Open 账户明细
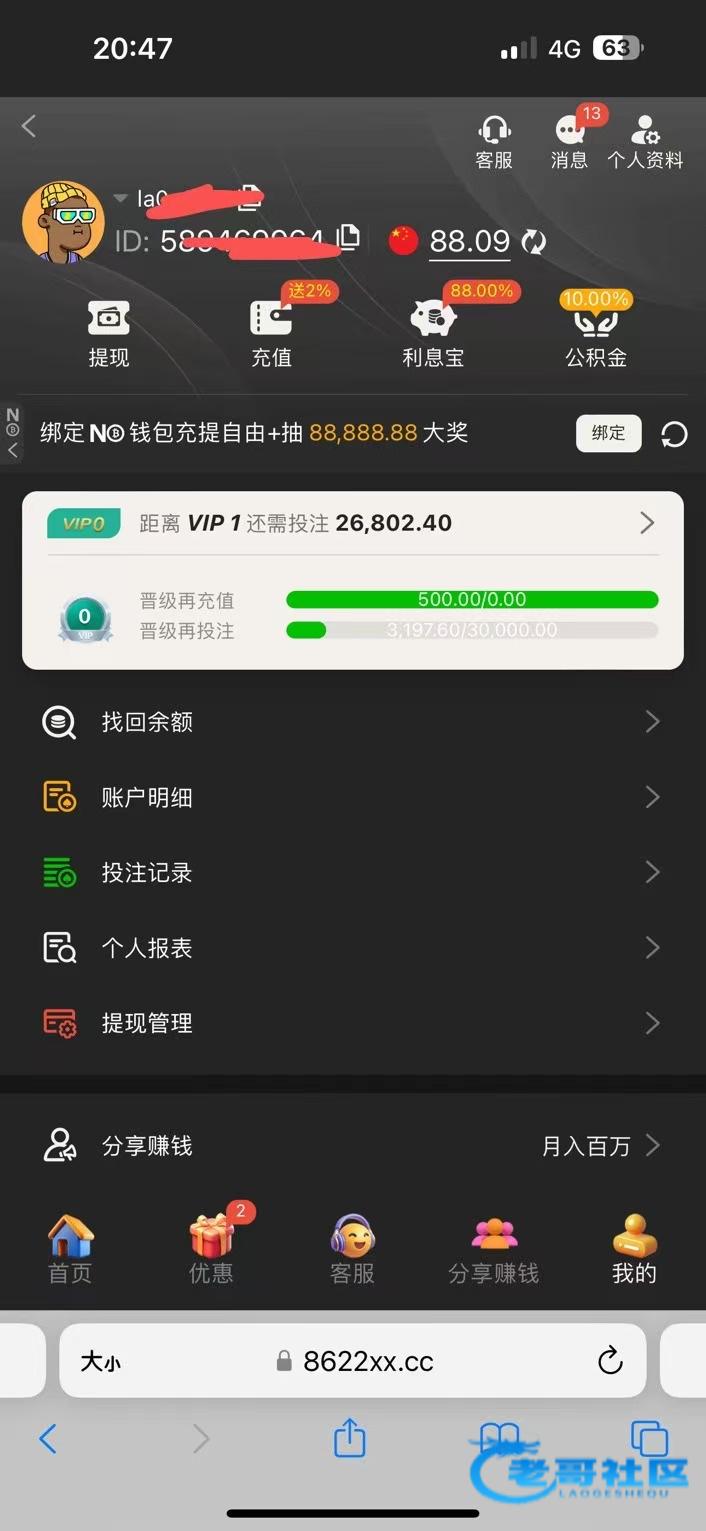Image resolution: width=706 pixels, height=1531 pixels. 352,797
